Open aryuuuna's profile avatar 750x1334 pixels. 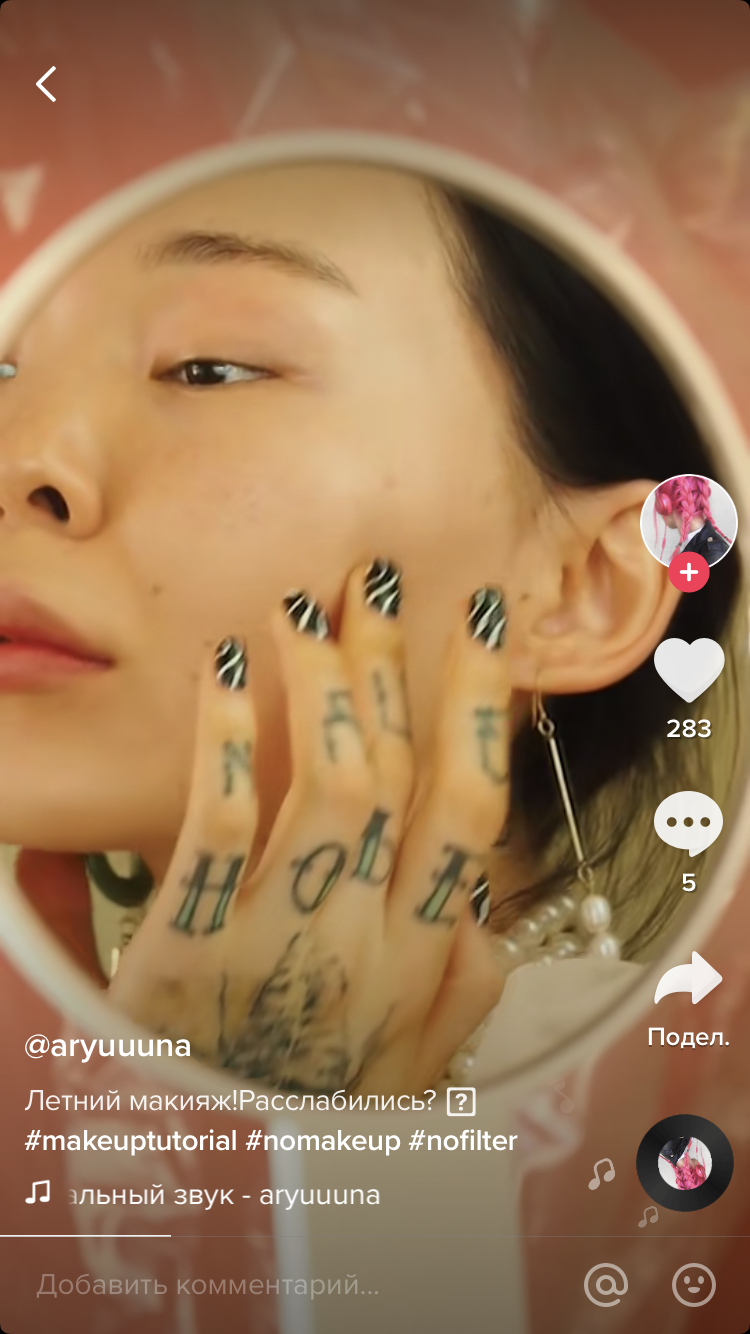[x=688, y=520]
